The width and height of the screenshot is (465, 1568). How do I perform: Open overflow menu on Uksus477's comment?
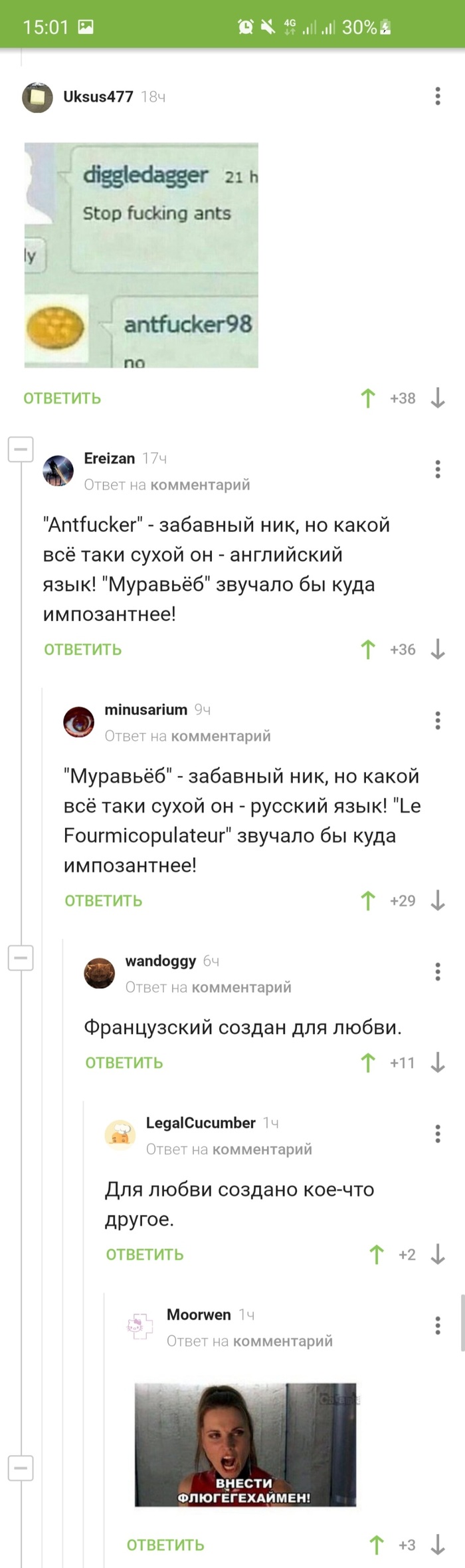437,96
